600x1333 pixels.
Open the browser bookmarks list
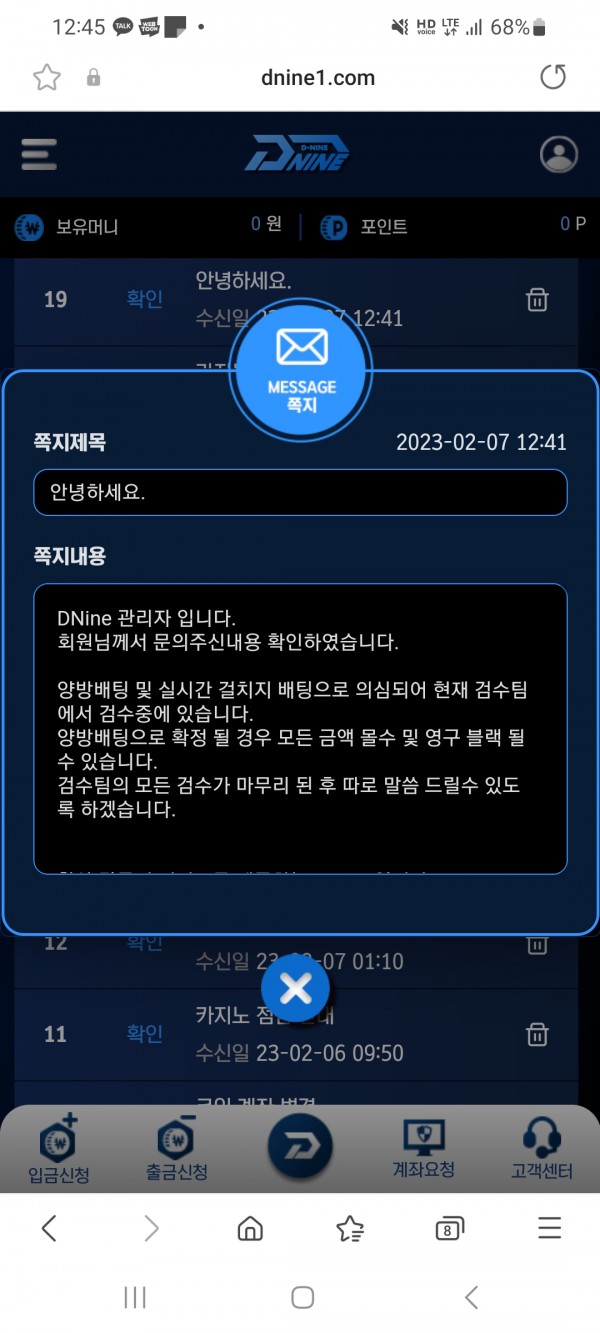[x=349, y=1228]
